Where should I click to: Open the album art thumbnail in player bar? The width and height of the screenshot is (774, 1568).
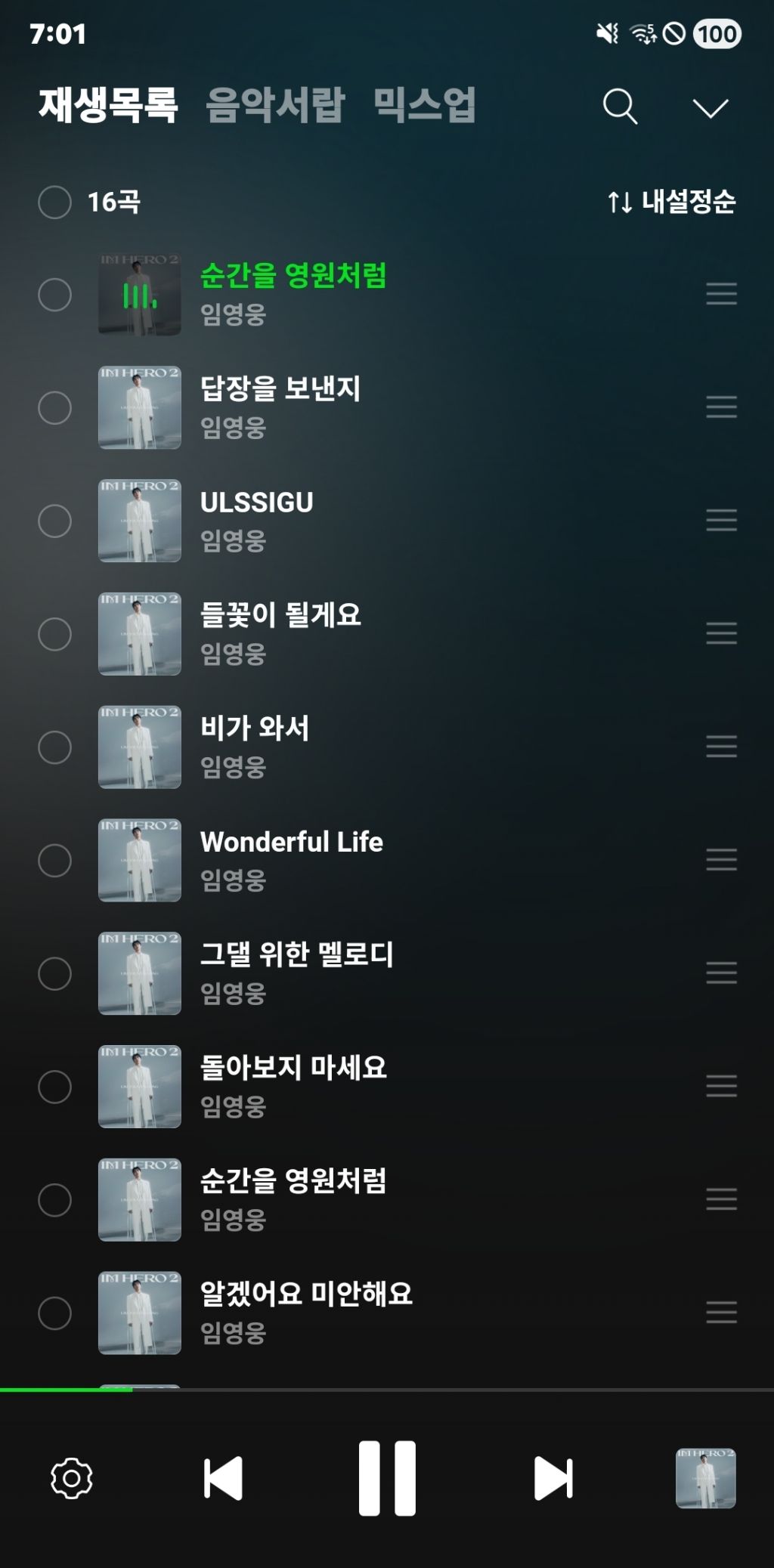click(705, 1478)
